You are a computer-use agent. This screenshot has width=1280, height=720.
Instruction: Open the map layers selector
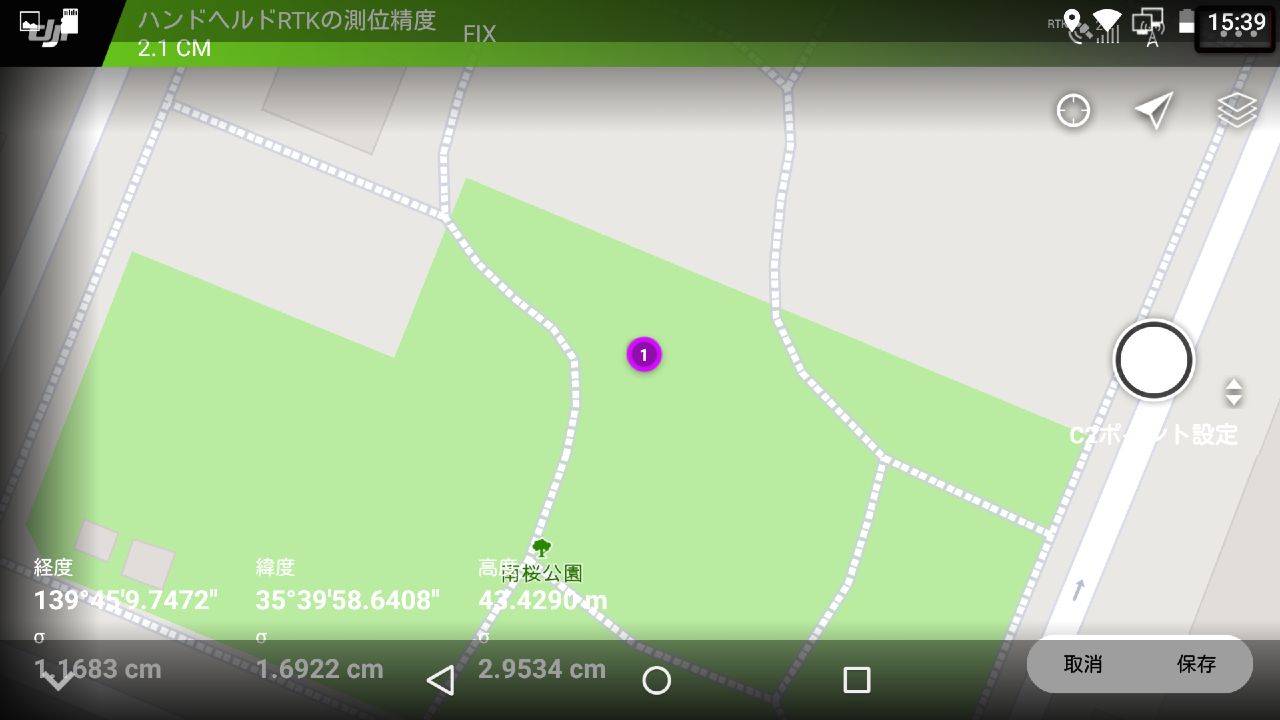(1237, 111)
